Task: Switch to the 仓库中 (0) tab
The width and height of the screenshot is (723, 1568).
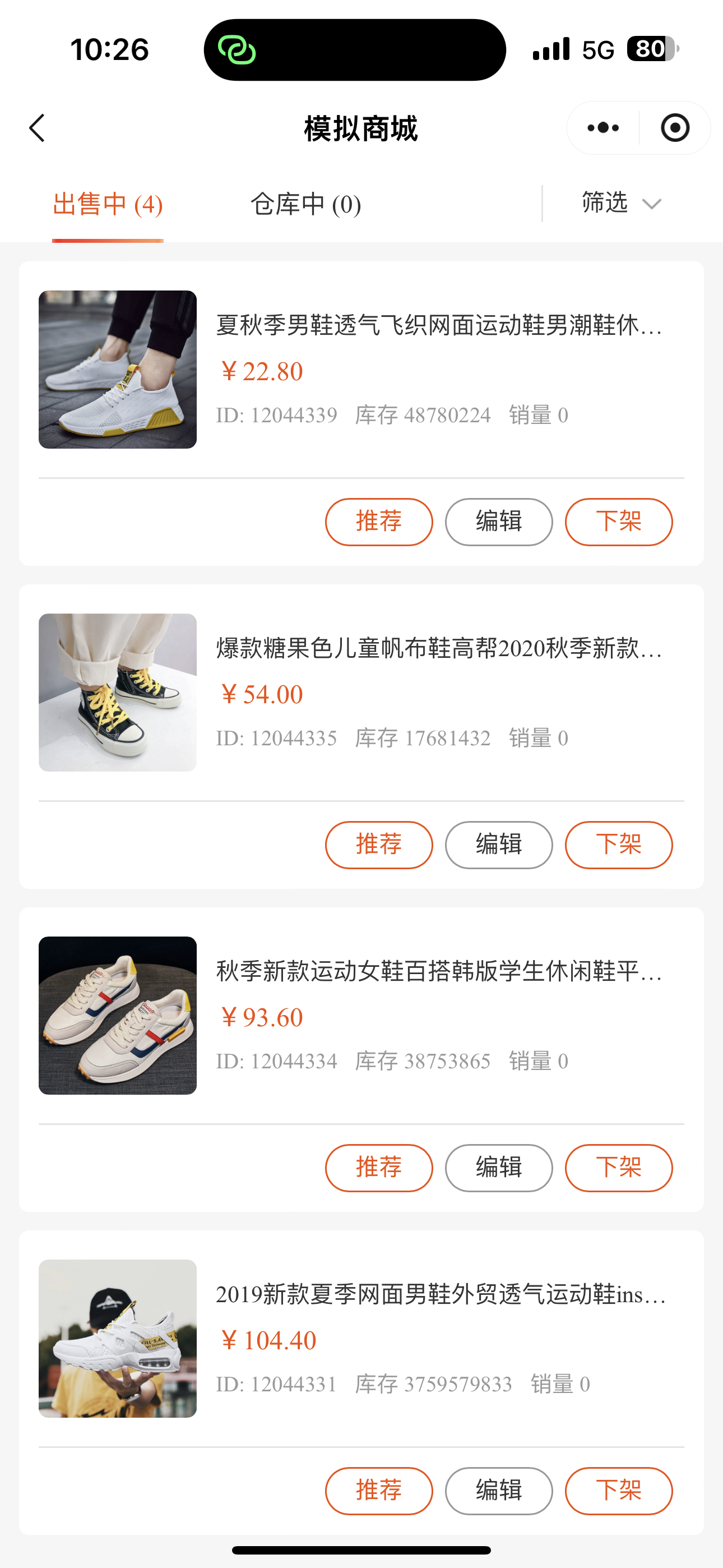Action: pos(306,205)
